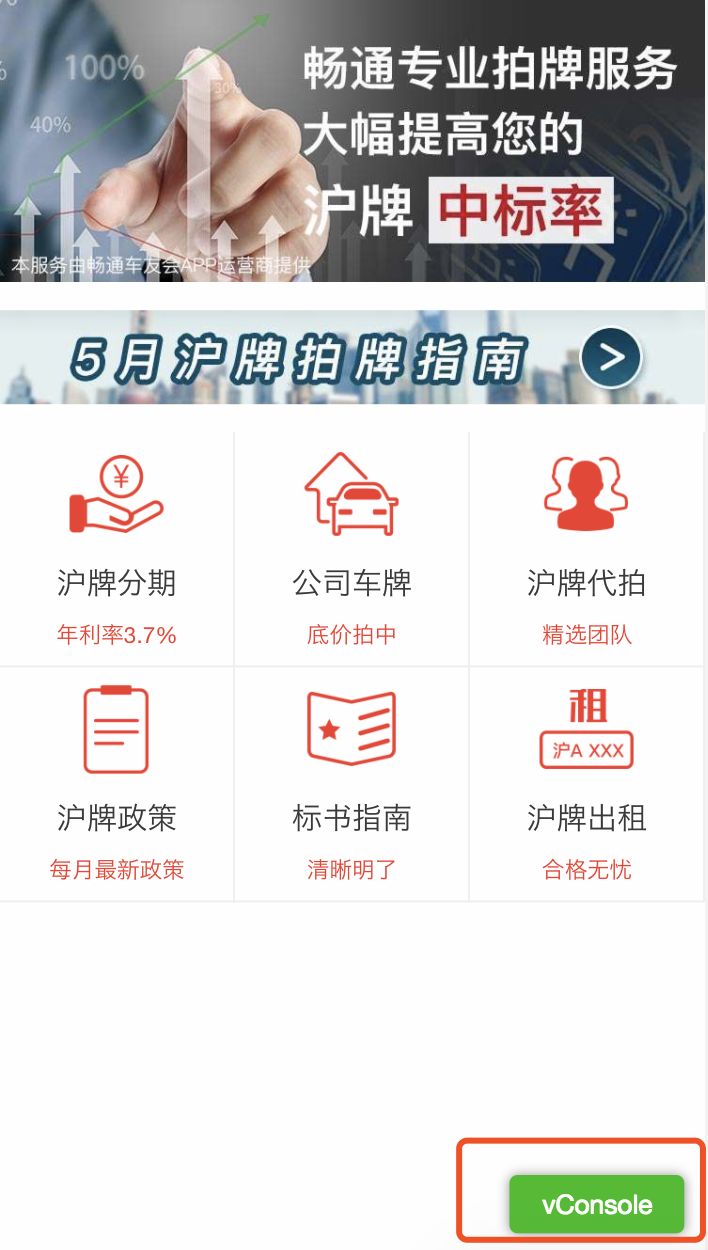Screen dimensions: 708x1250
Task: Tap the green vConsole button
Action: (597, 1204)
